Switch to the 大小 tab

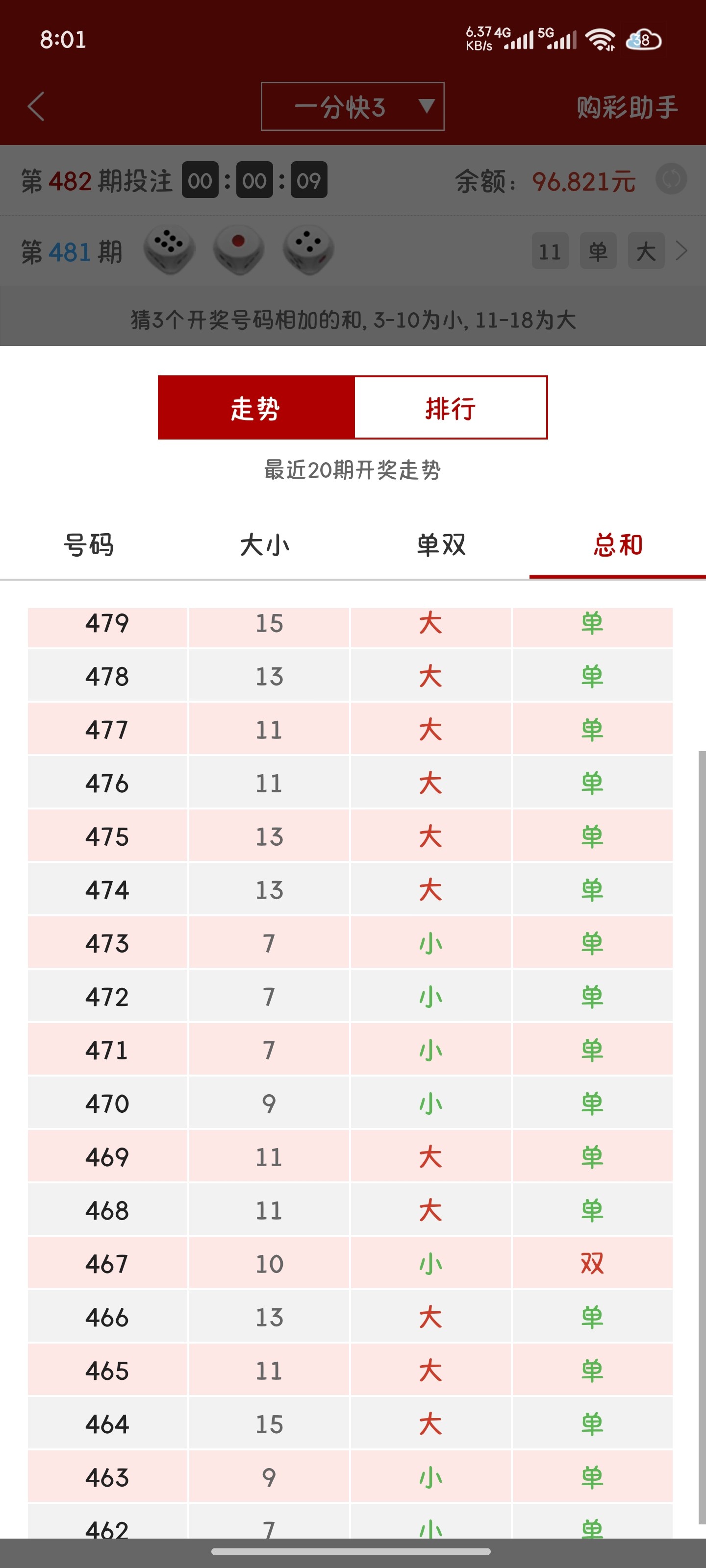click(x=264, y=545)
